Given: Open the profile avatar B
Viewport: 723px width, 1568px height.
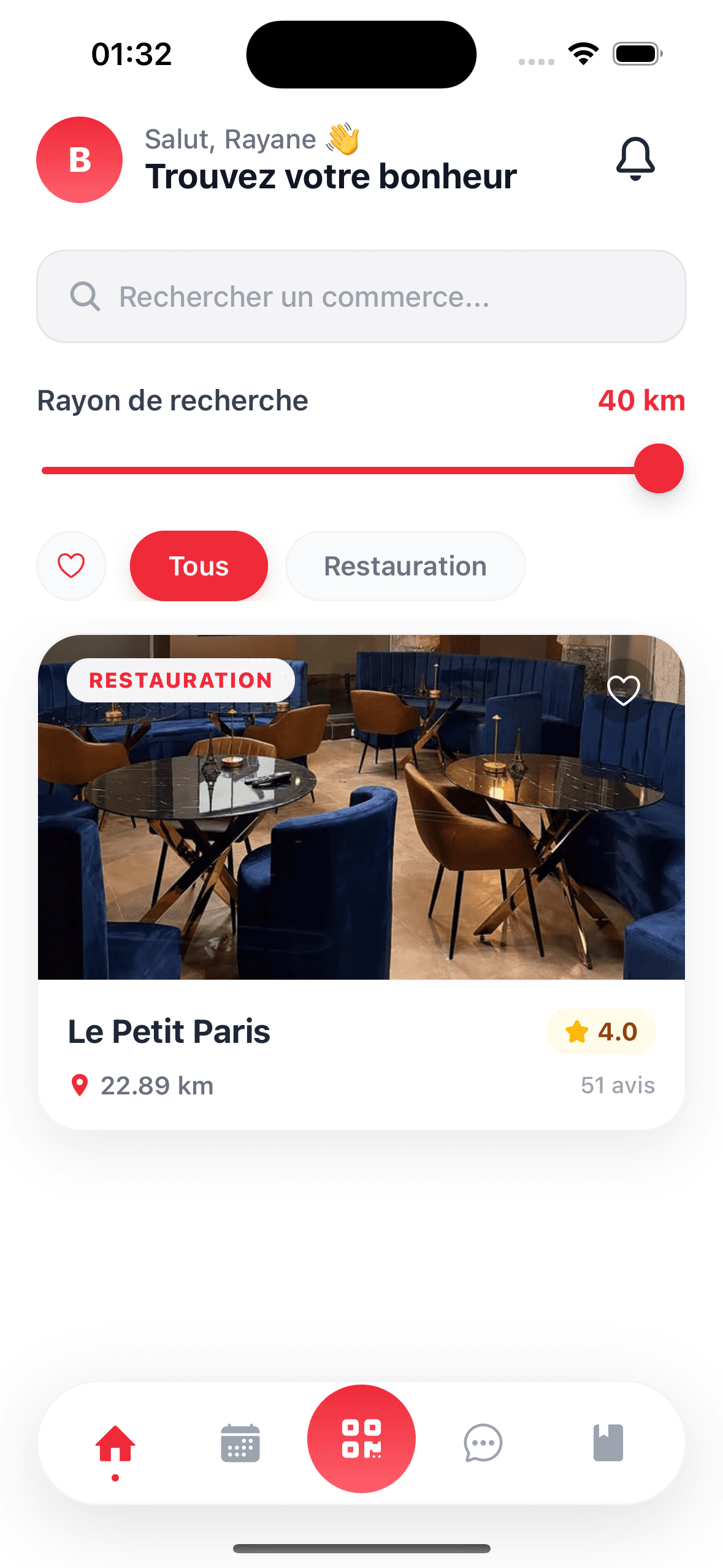Looking at the screenshot, I should pyautogui.click(x=79, y=159).
